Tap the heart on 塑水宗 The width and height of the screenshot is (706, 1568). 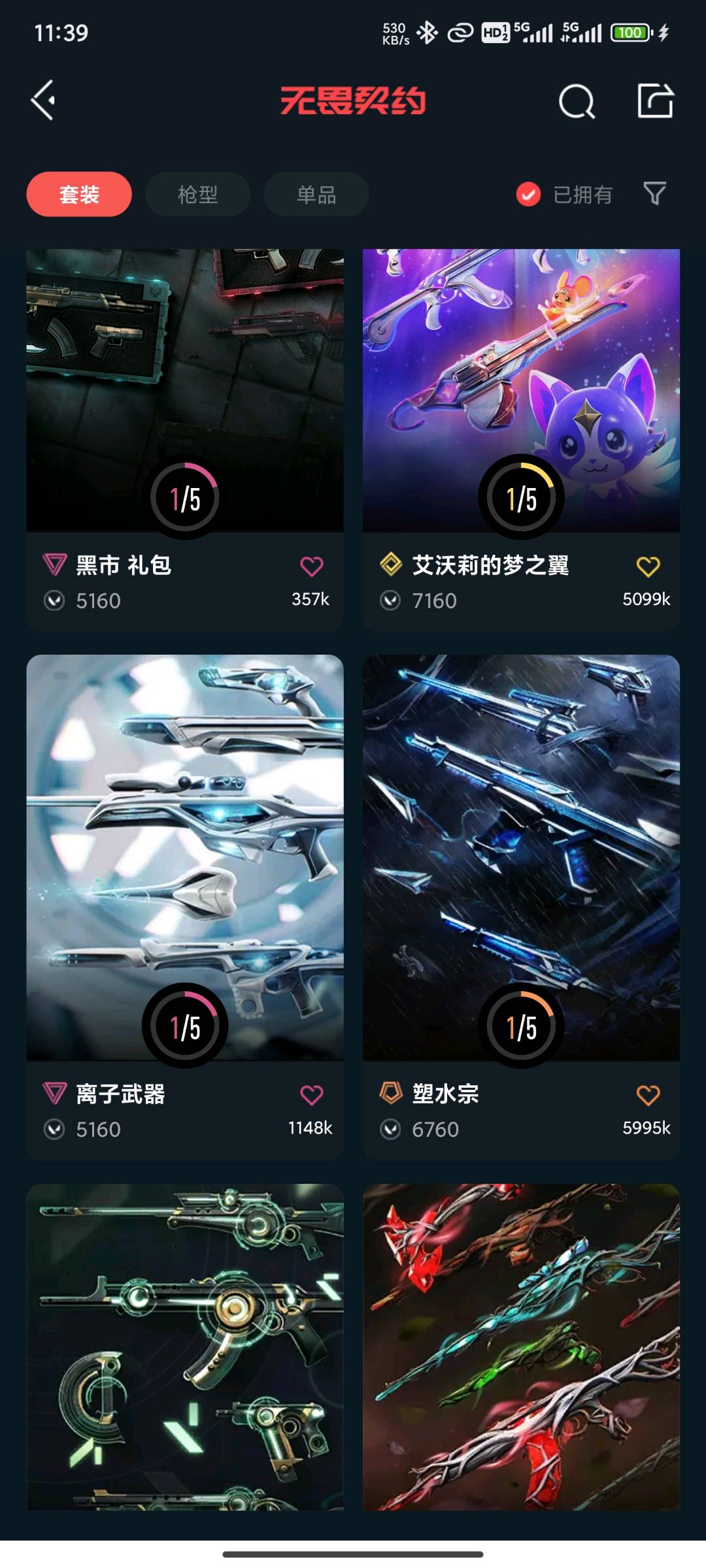tap(648, 1094)
